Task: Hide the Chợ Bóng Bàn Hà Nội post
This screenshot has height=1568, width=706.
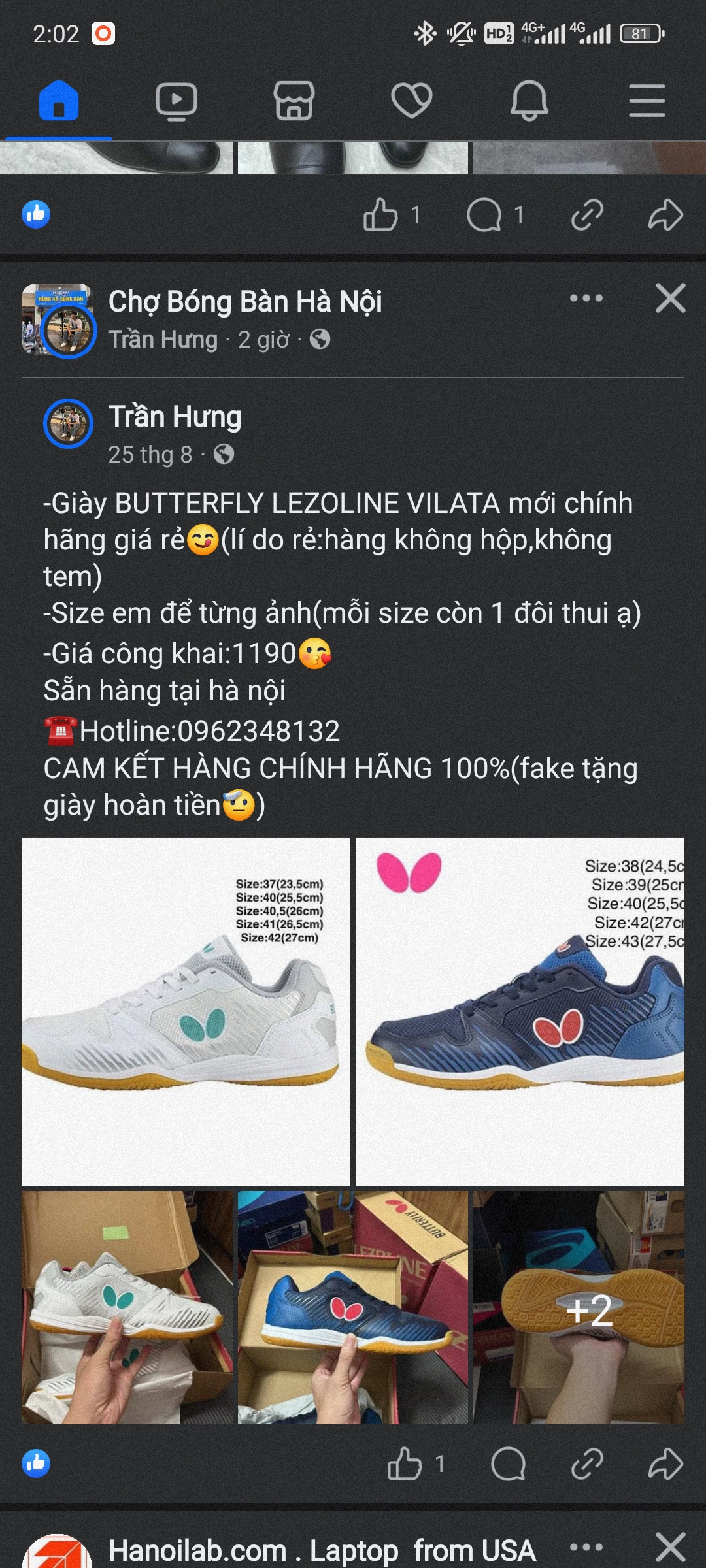Action: pos(671,299)
